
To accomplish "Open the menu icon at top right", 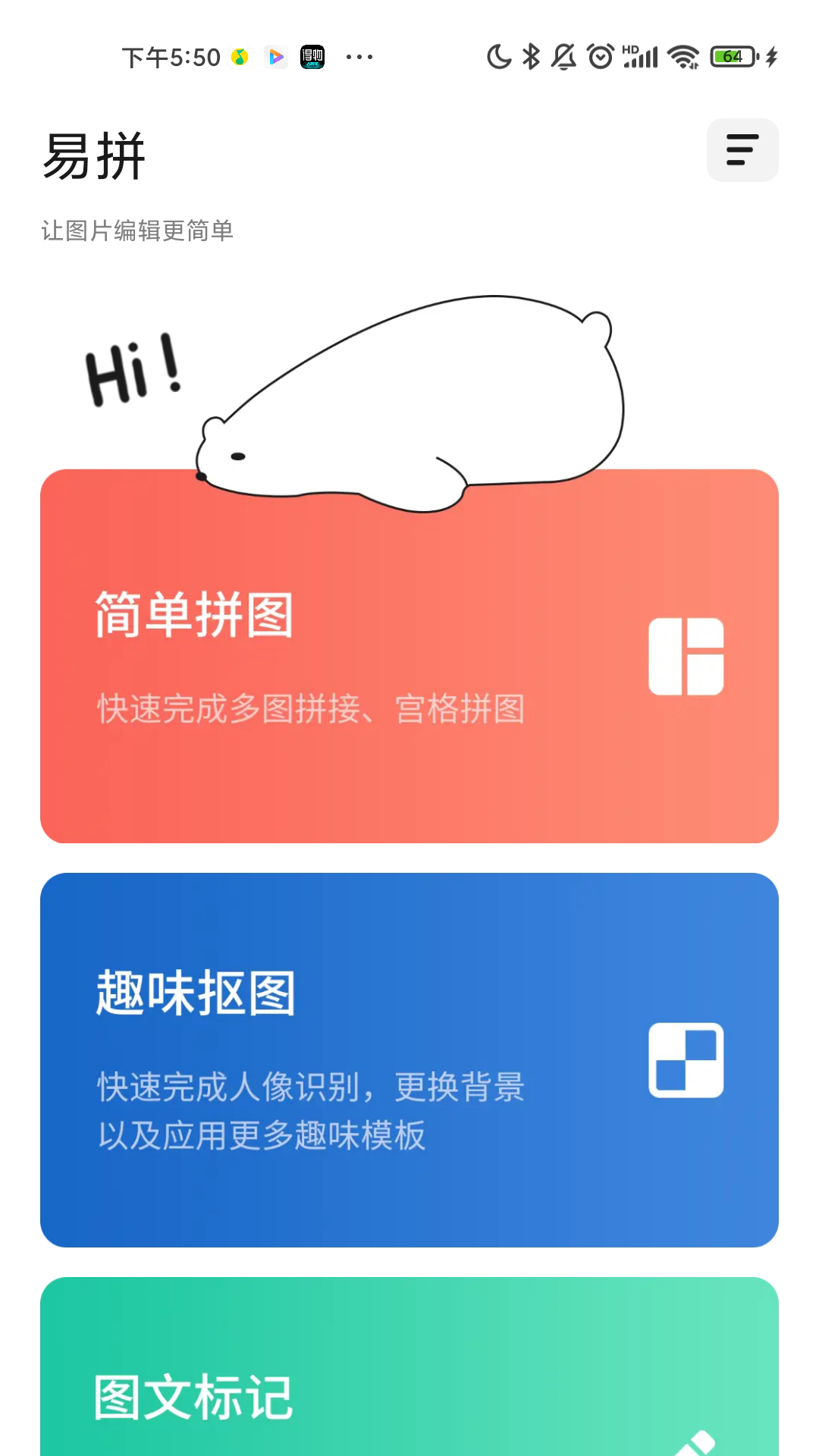I will coord(742,150).
